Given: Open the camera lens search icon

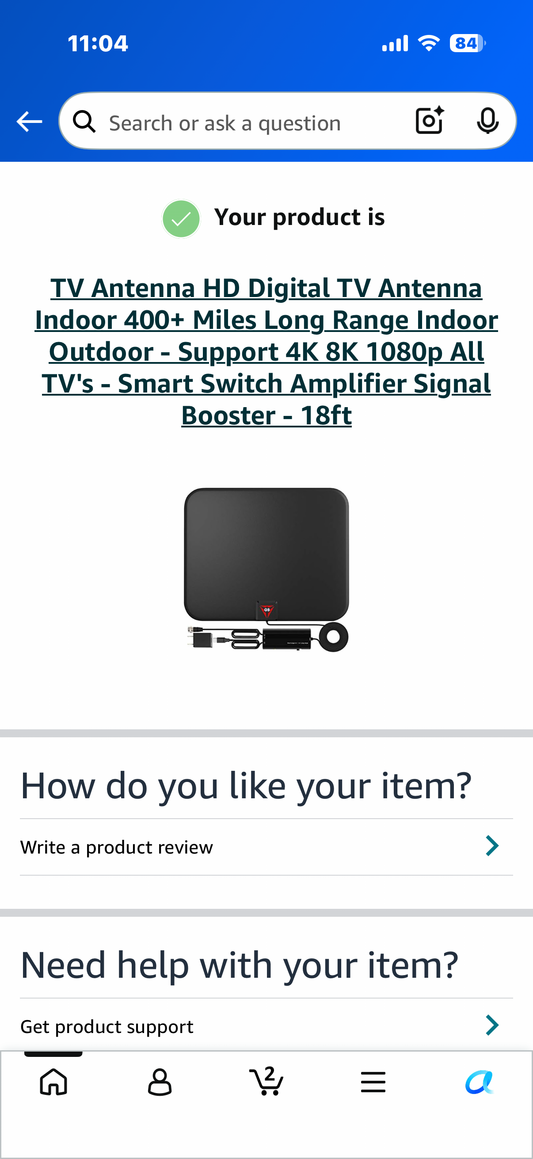Looking at the screenshot, I should point(430,121).
